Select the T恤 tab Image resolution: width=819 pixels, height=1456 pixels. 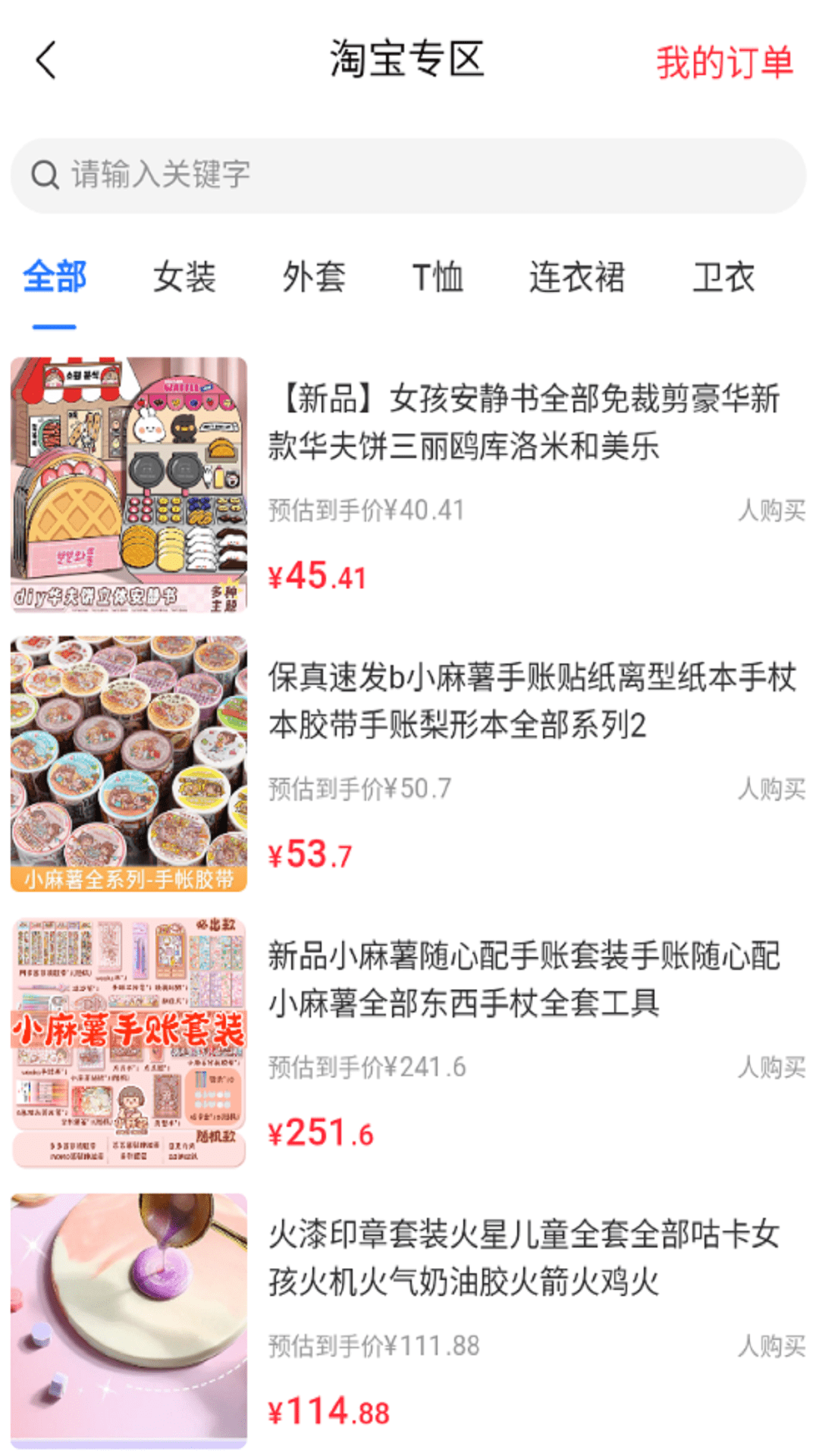pyautogui.click(x=438, y=278)
